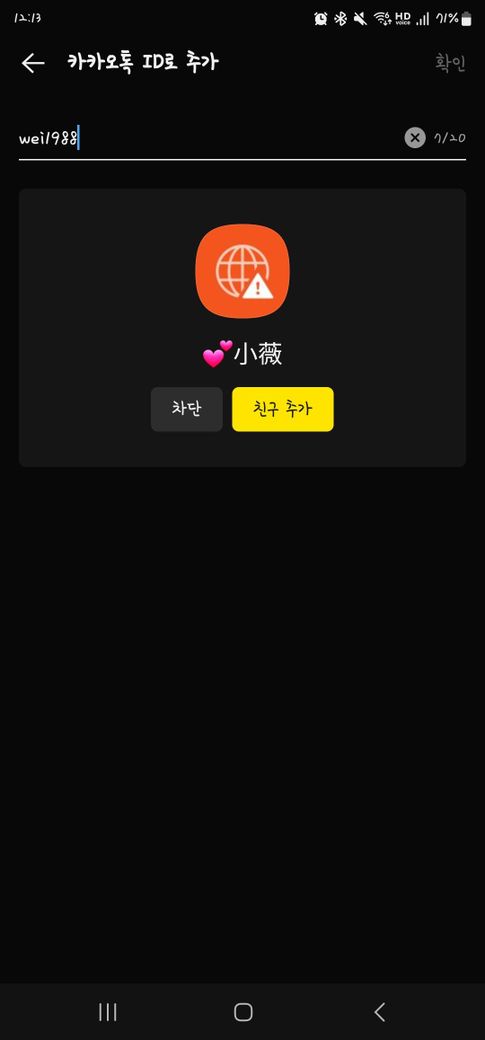Go back using the arrow in the header

click(x=33, y=63)
